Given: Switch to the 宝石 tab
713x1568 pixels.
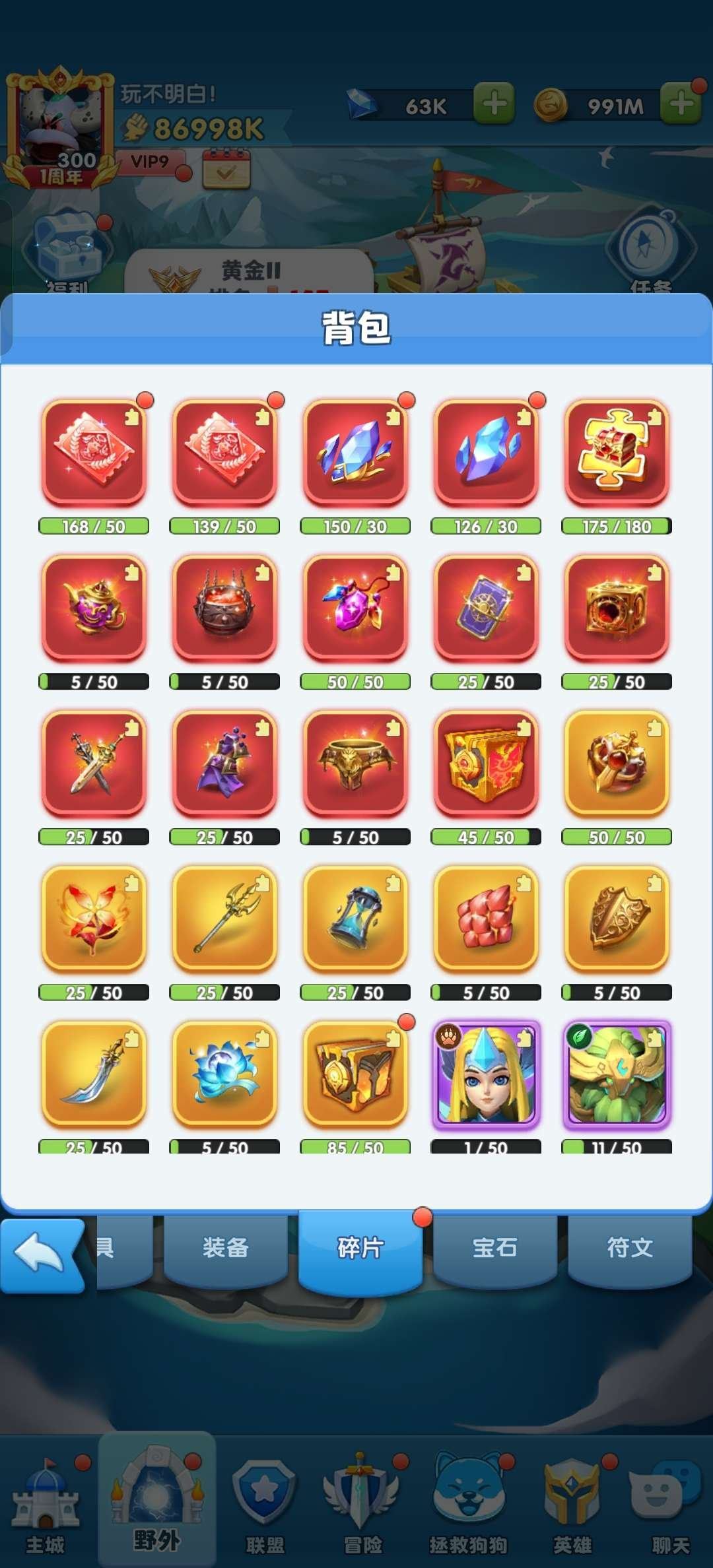Looking at the screenshot, I should (x=494, y=1247).
